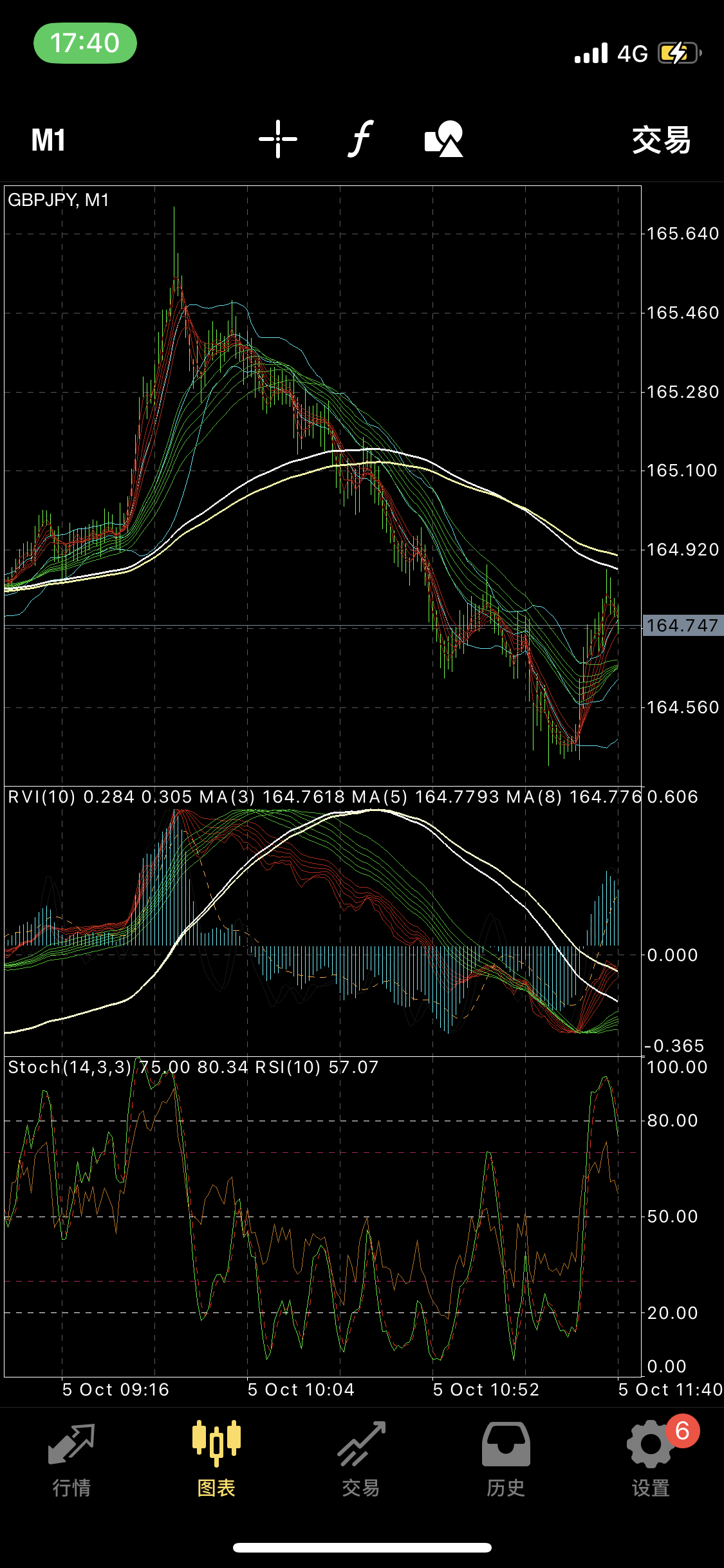This screenshot has height=1568, width=724.
Task: Open the indicators list
Action: coord(361,139)
